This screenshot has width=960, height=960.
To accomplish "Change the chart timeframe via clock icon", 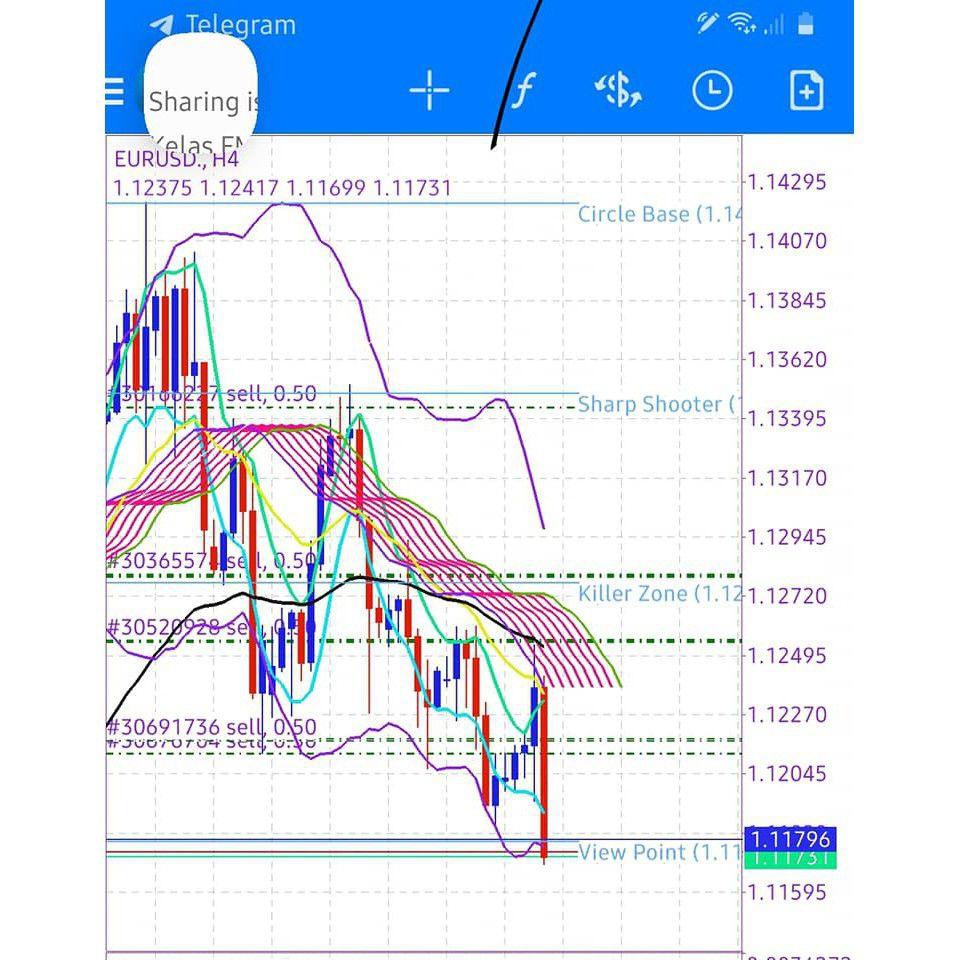I will coord(712,92).
